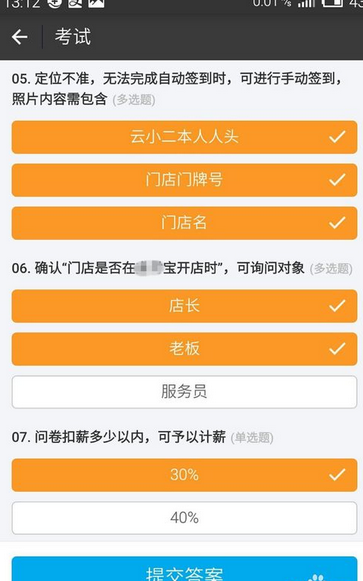The width and height of the screenshot is (363, 581).
Task: Deselect the 云小二本人人头 option
Action: (184, 137)
